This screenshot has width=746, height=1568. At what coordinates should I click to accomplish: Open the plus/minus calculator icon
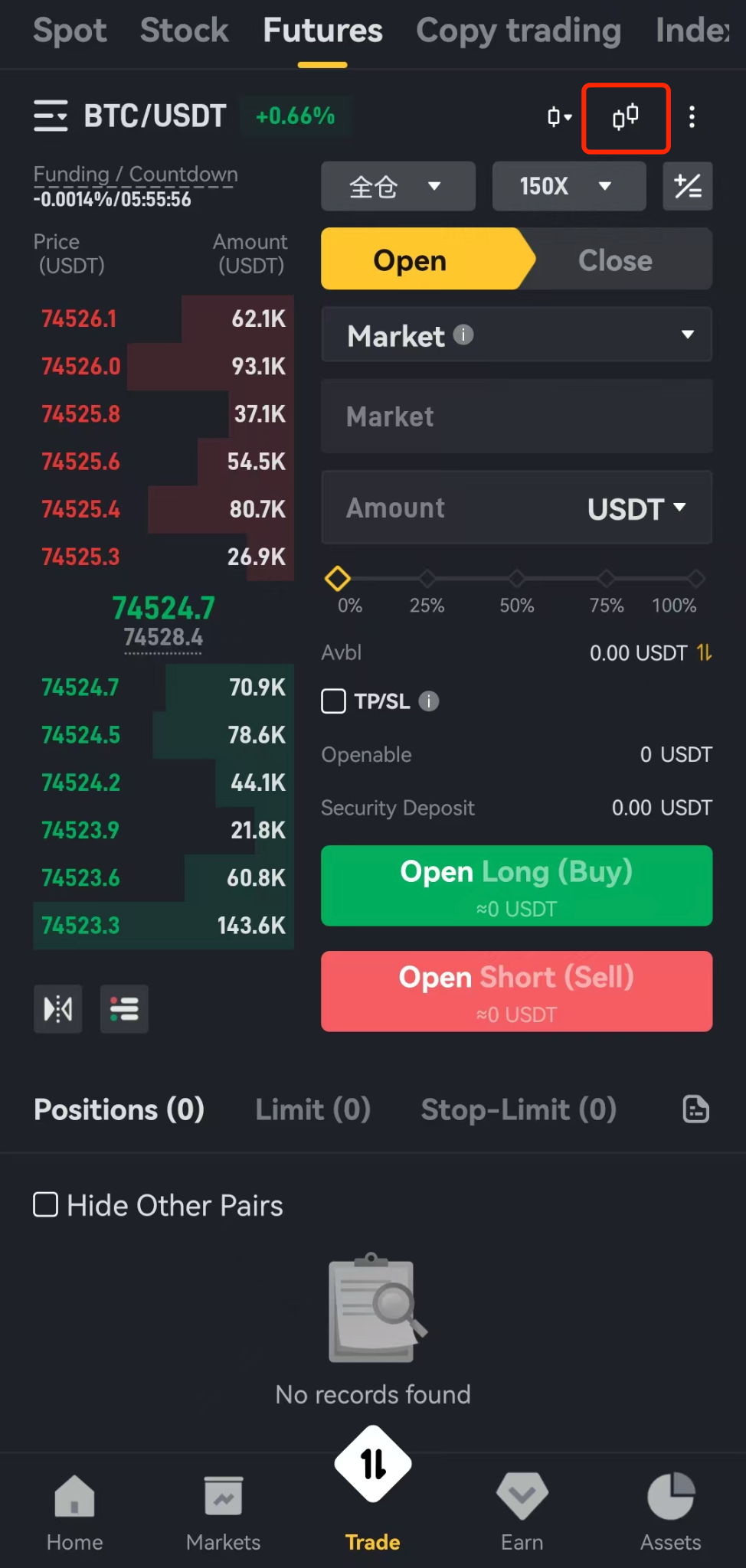pyautogui.click(x=687, y=186)
